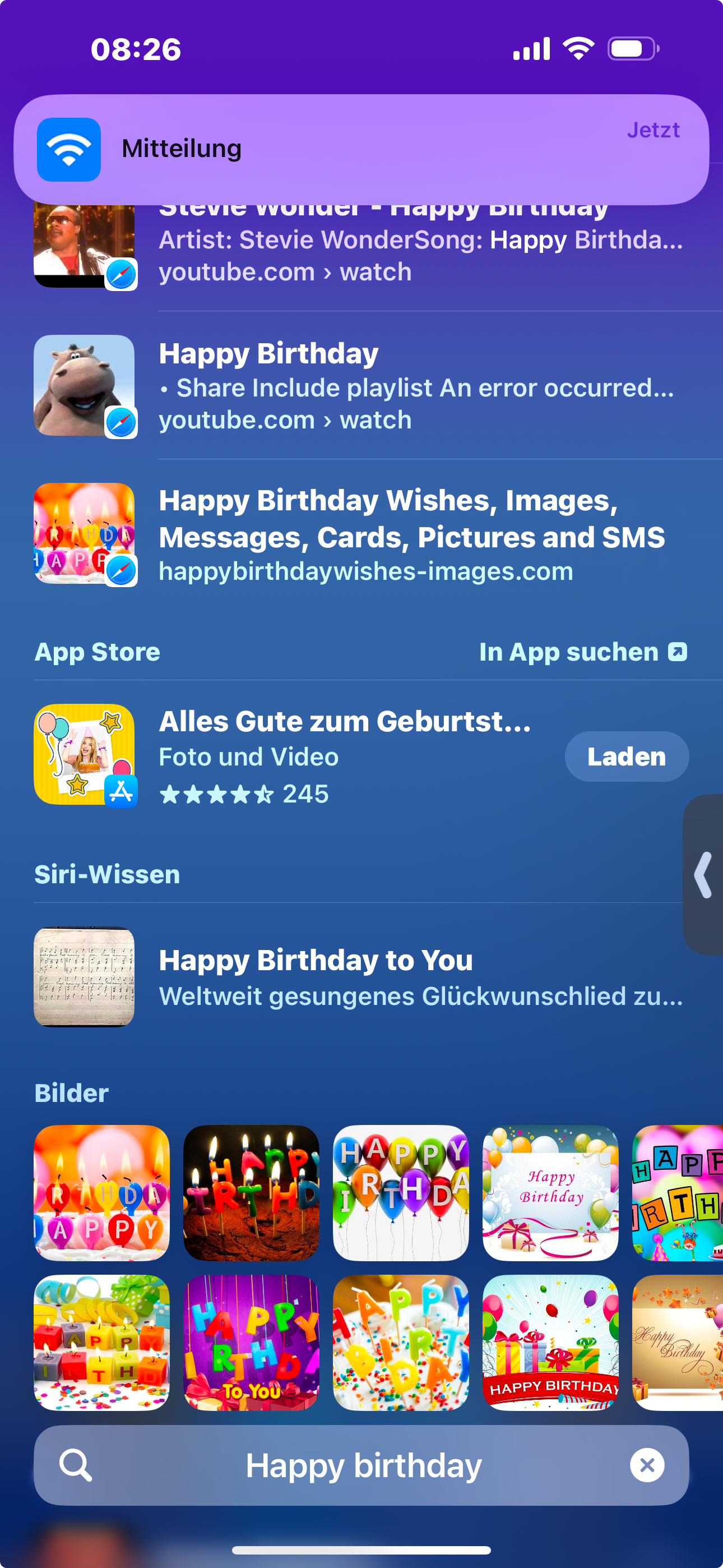Open Alles Gute zum Geburtstag app result

(x=345, y=755)
